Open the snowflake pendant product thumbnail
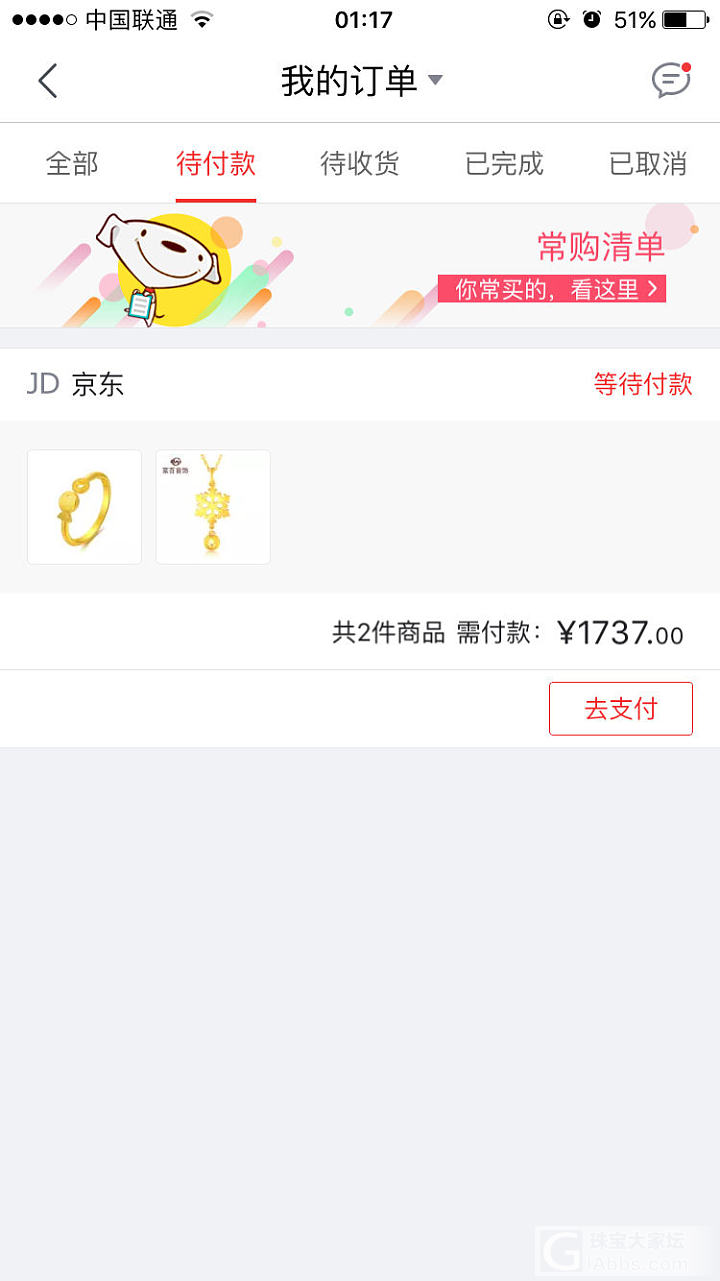The height and width of the screenshot is (1281, 720). coord(213,507)
